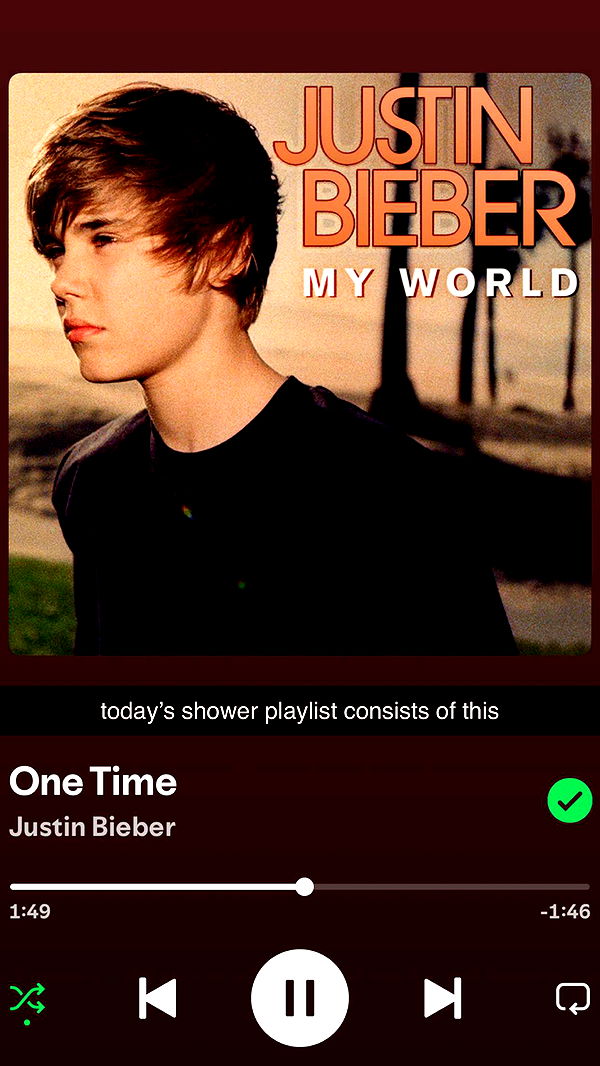The image size is (600, 1066).
Task: Pause the song One Time
Action: click(x=300, y=998)
